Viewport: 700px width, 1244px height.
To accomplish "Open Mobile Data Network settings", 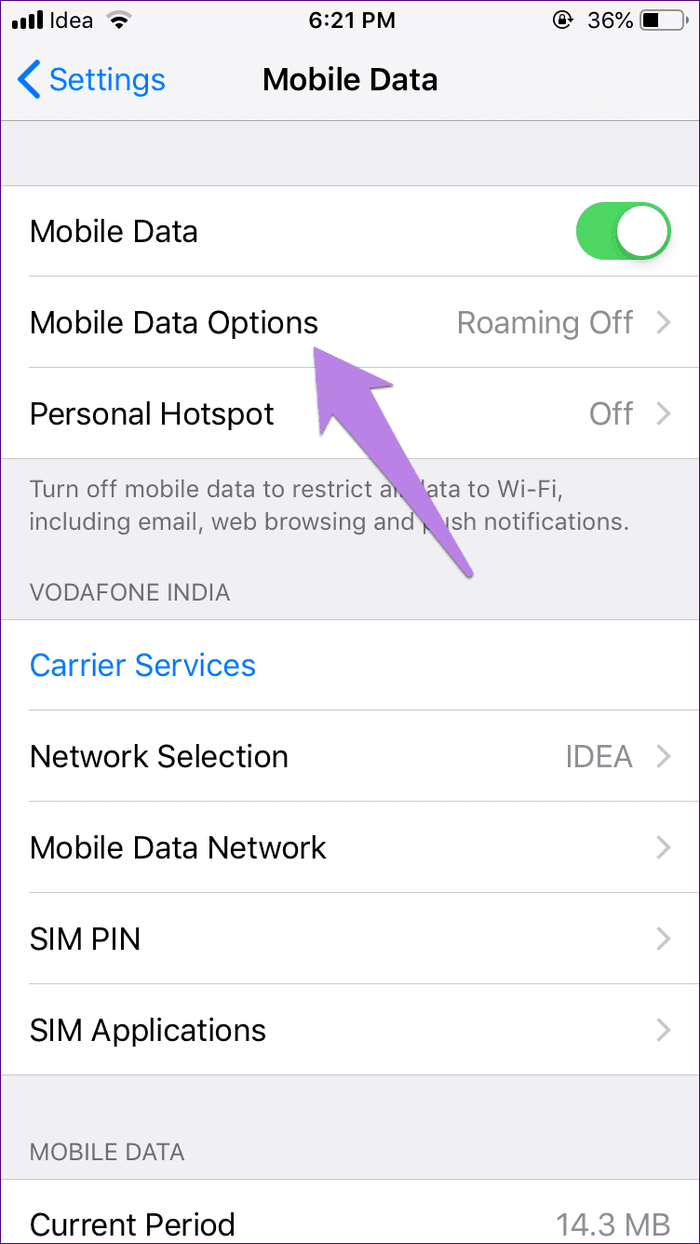I will point(350,847).
